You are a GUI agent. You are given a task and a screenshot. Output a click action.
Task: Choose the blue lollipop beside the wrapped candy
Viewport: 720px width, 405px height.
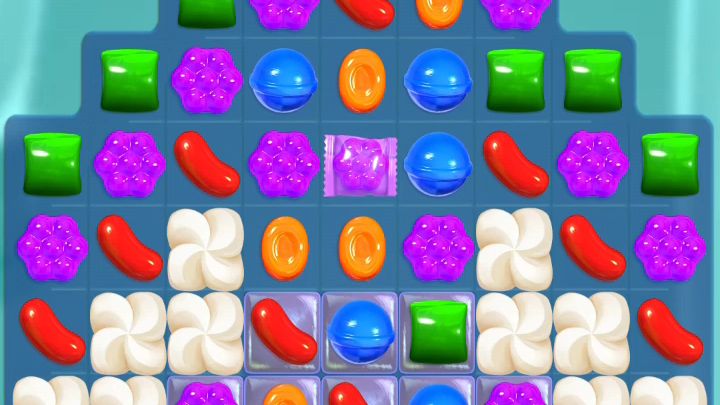point(438,162)
